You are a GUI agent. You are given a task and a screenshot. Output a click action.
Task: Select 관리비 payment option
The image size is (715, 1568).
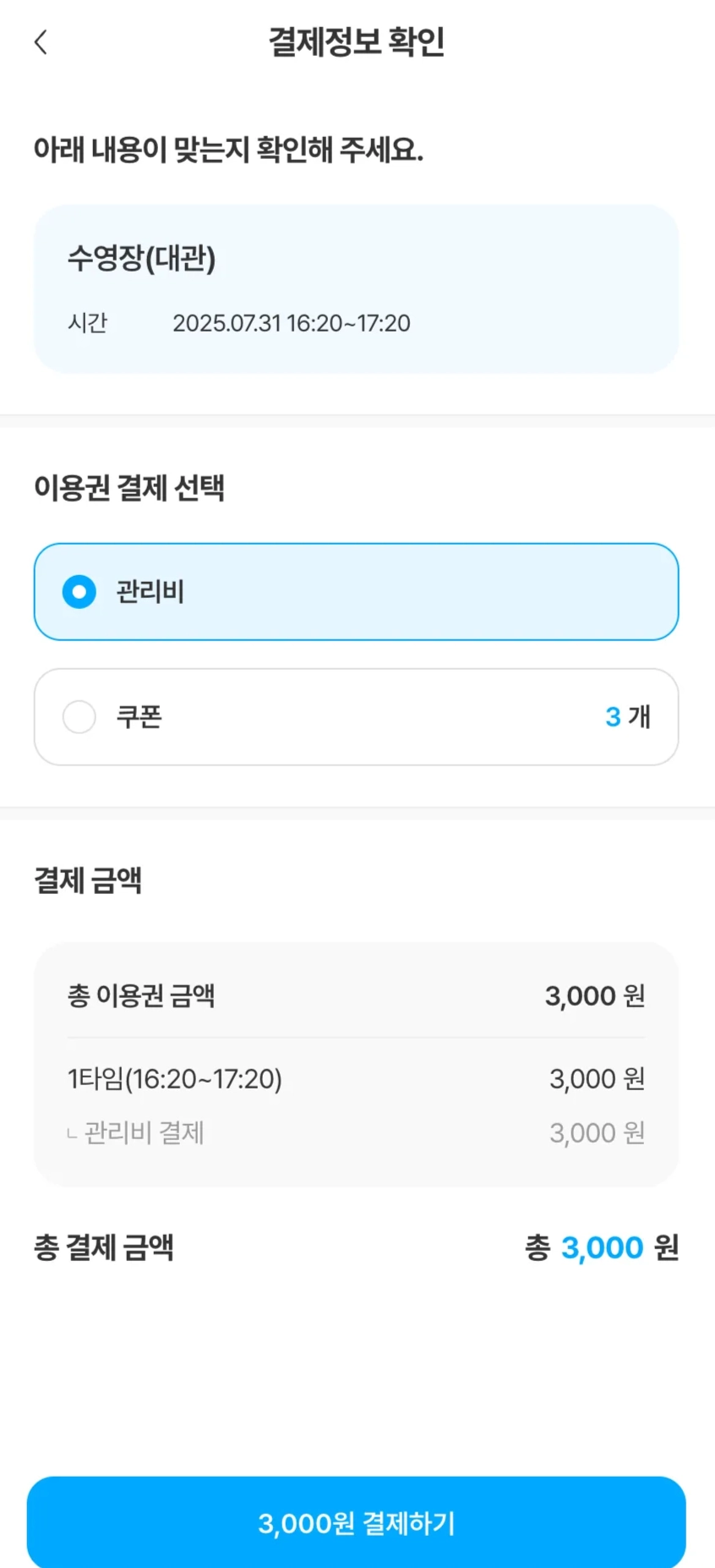(x=79, y=592)
